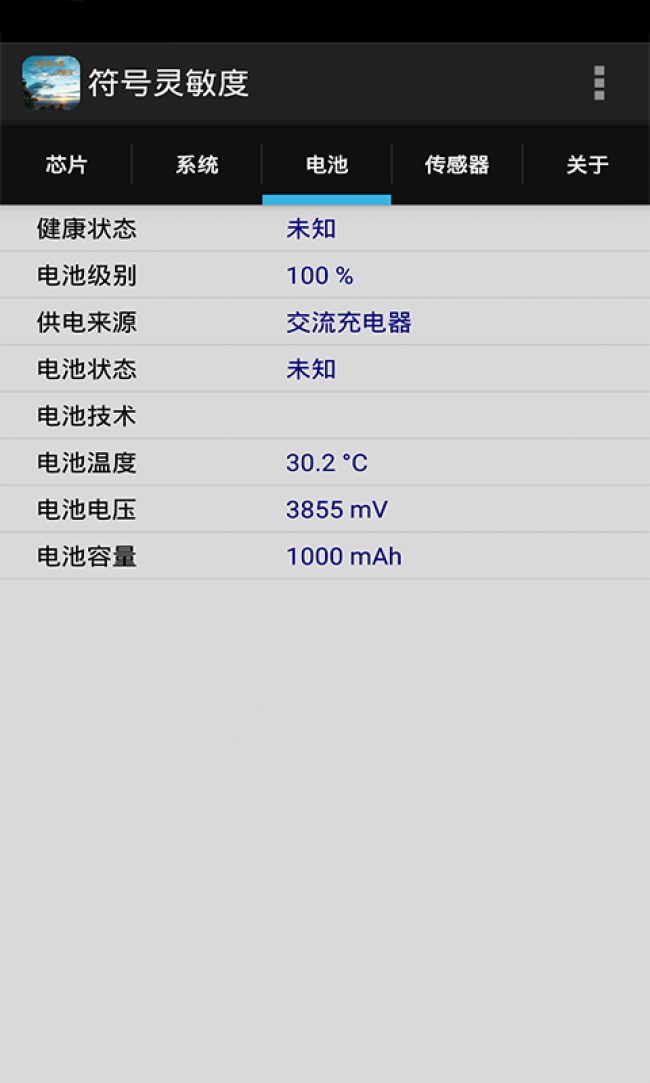
Task: Open the 传感器 tab
Action: [457, 165]
